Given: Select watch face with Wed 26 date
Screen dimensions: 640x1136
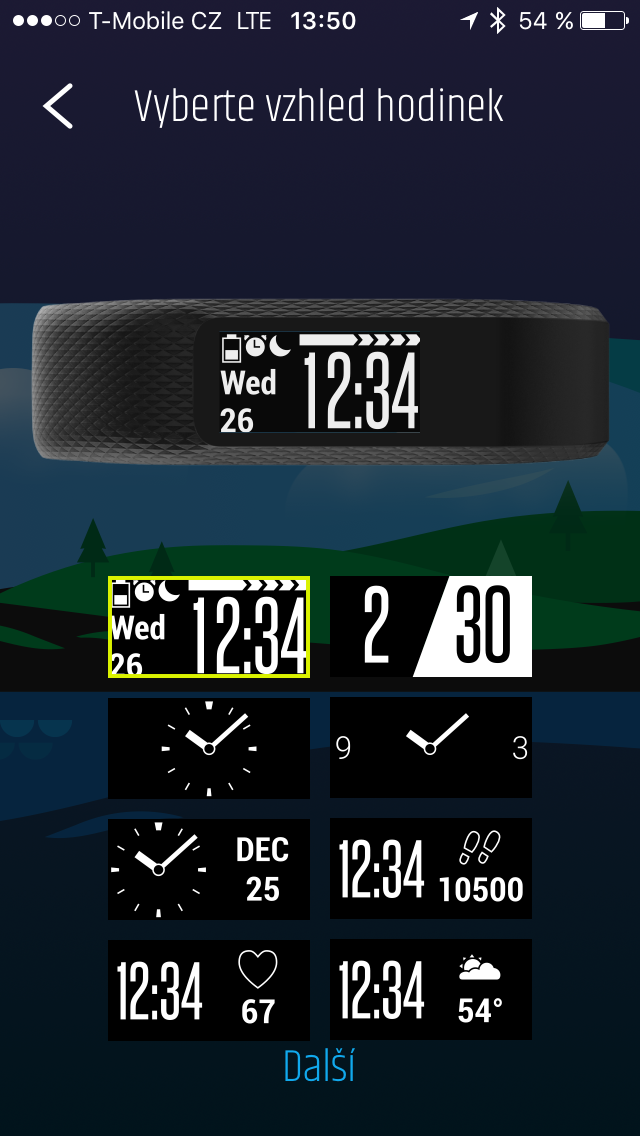Looking at the screenshot, I should point(209,627).
